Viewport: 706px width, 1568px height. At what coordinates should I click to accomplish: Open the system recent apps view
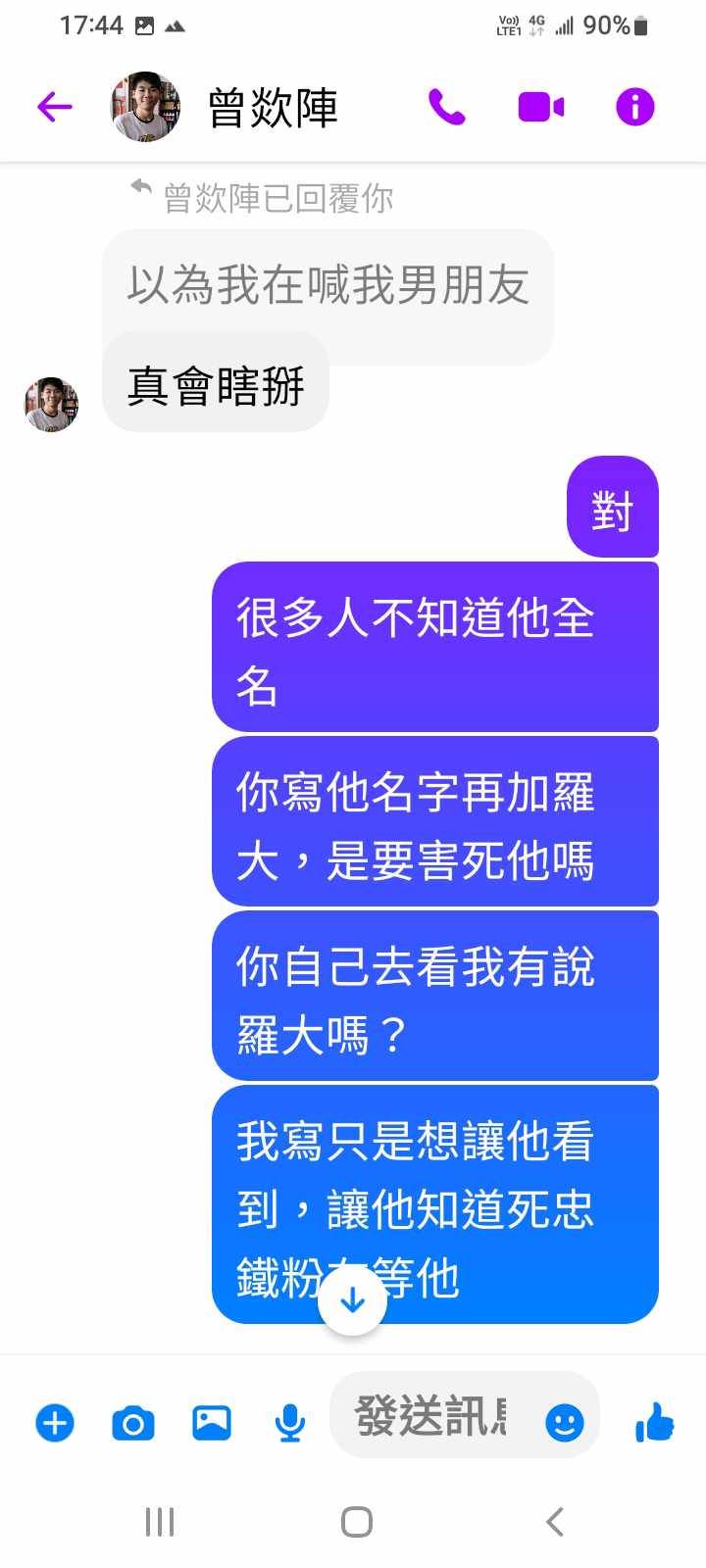tap(160, 1522)
